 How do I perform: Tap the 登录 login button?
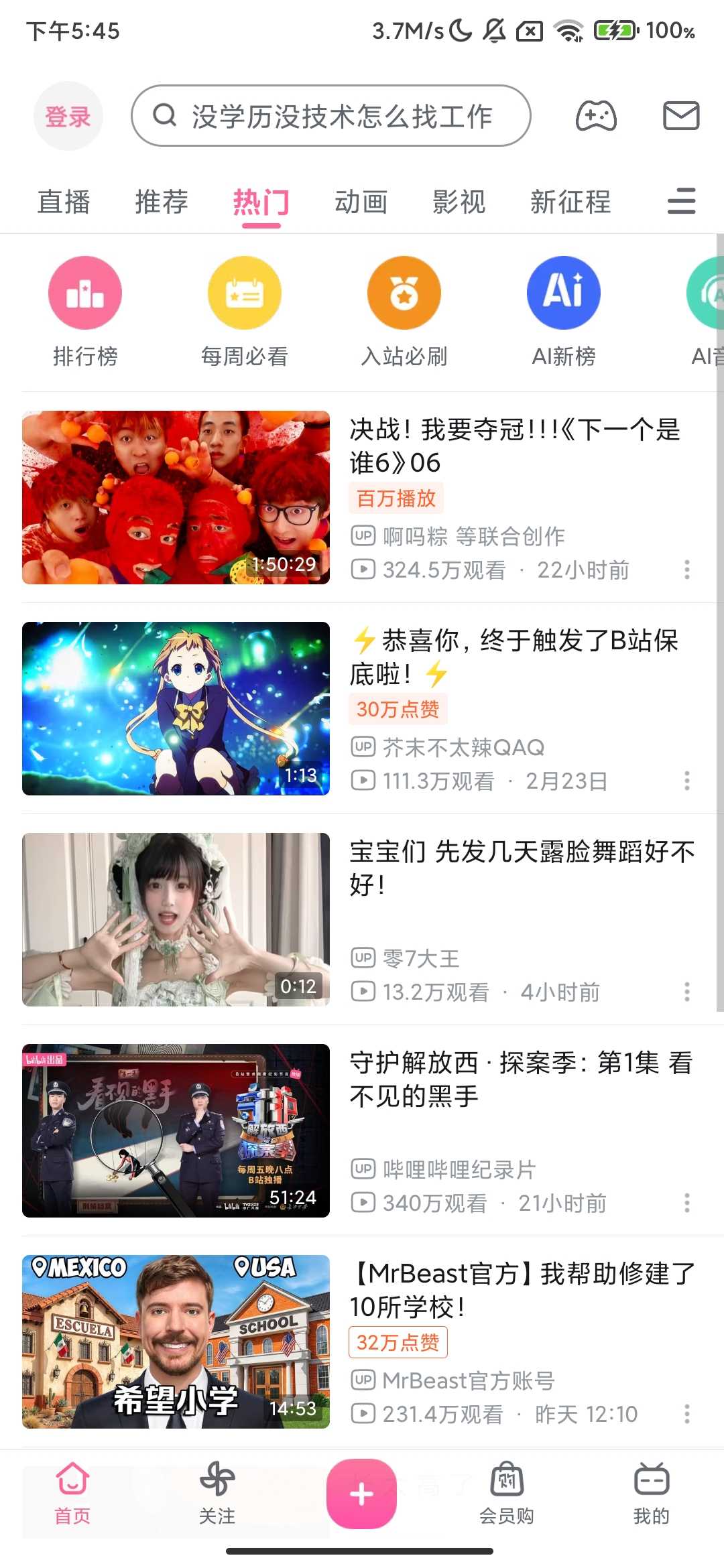pyautogui.click(x=68, y=115)
